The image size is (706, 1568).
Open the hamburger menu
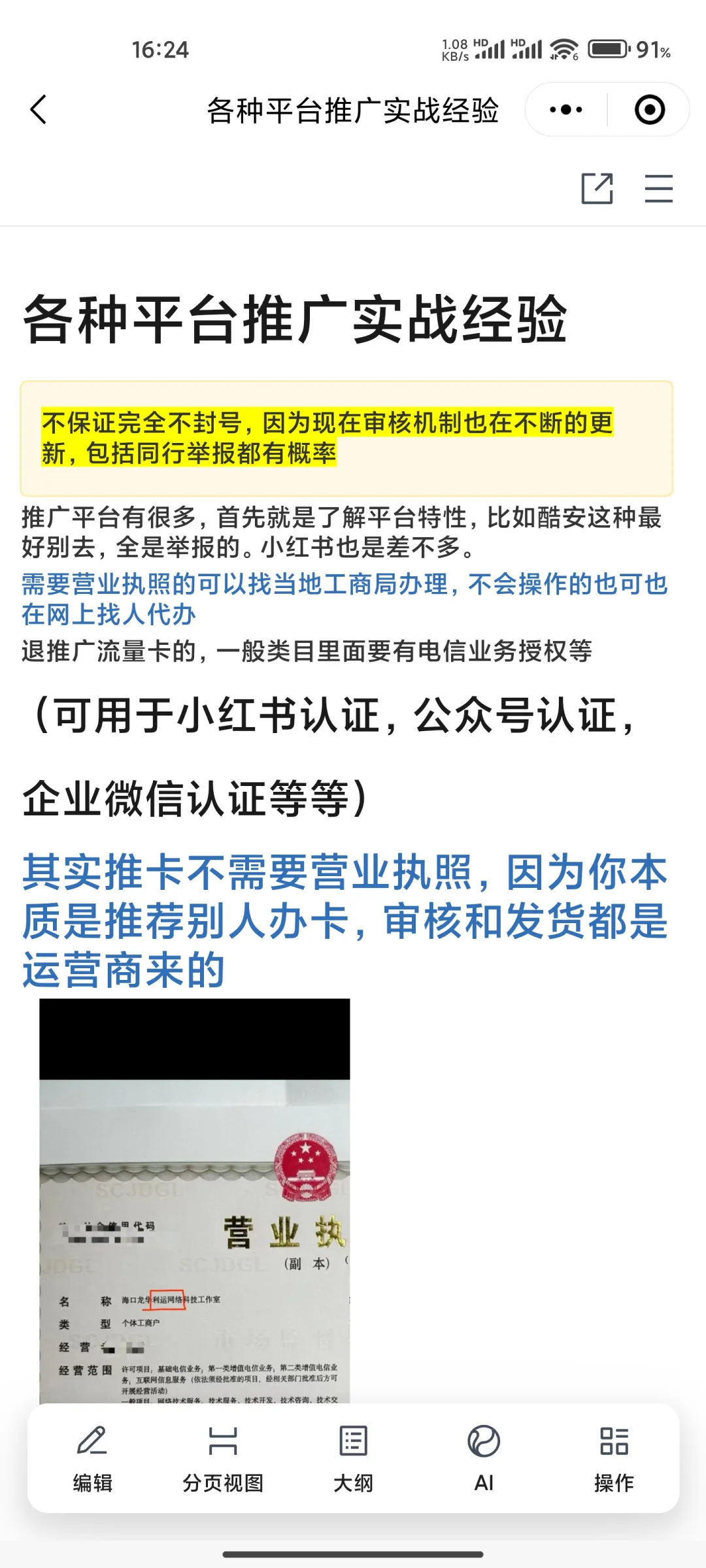658,189
